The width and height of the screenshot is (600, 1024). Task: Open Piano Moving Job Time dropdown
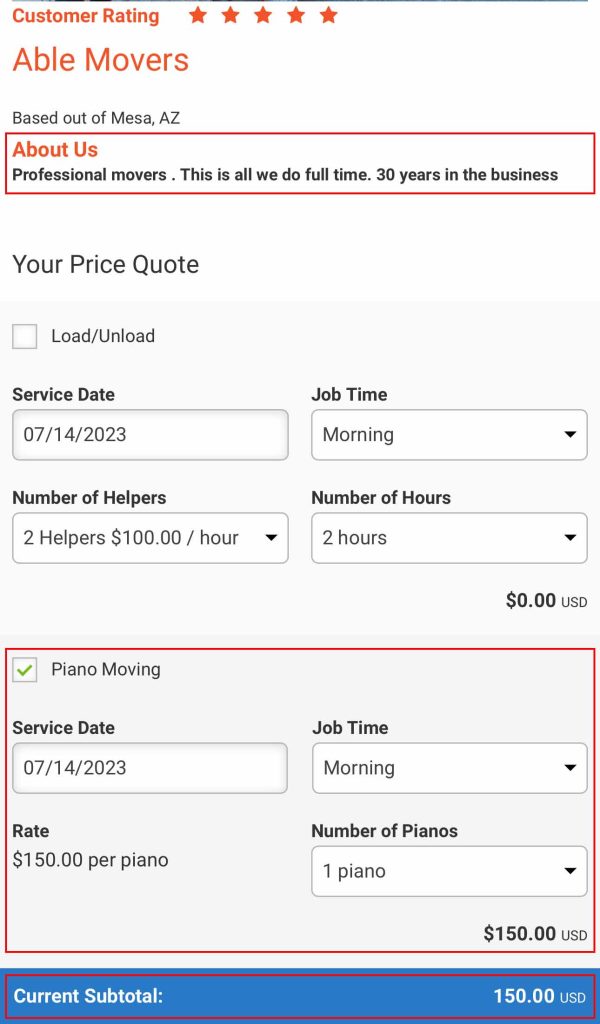click(x=449, y=768)
